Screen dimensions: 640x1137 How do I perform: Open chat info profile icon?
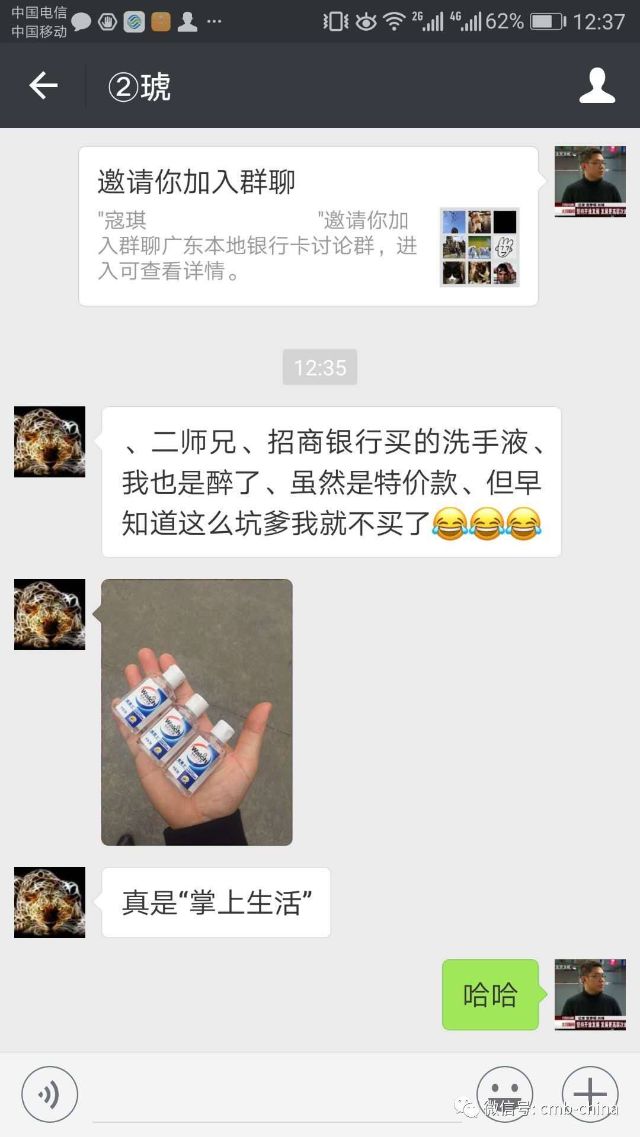[x=597, y=86]
